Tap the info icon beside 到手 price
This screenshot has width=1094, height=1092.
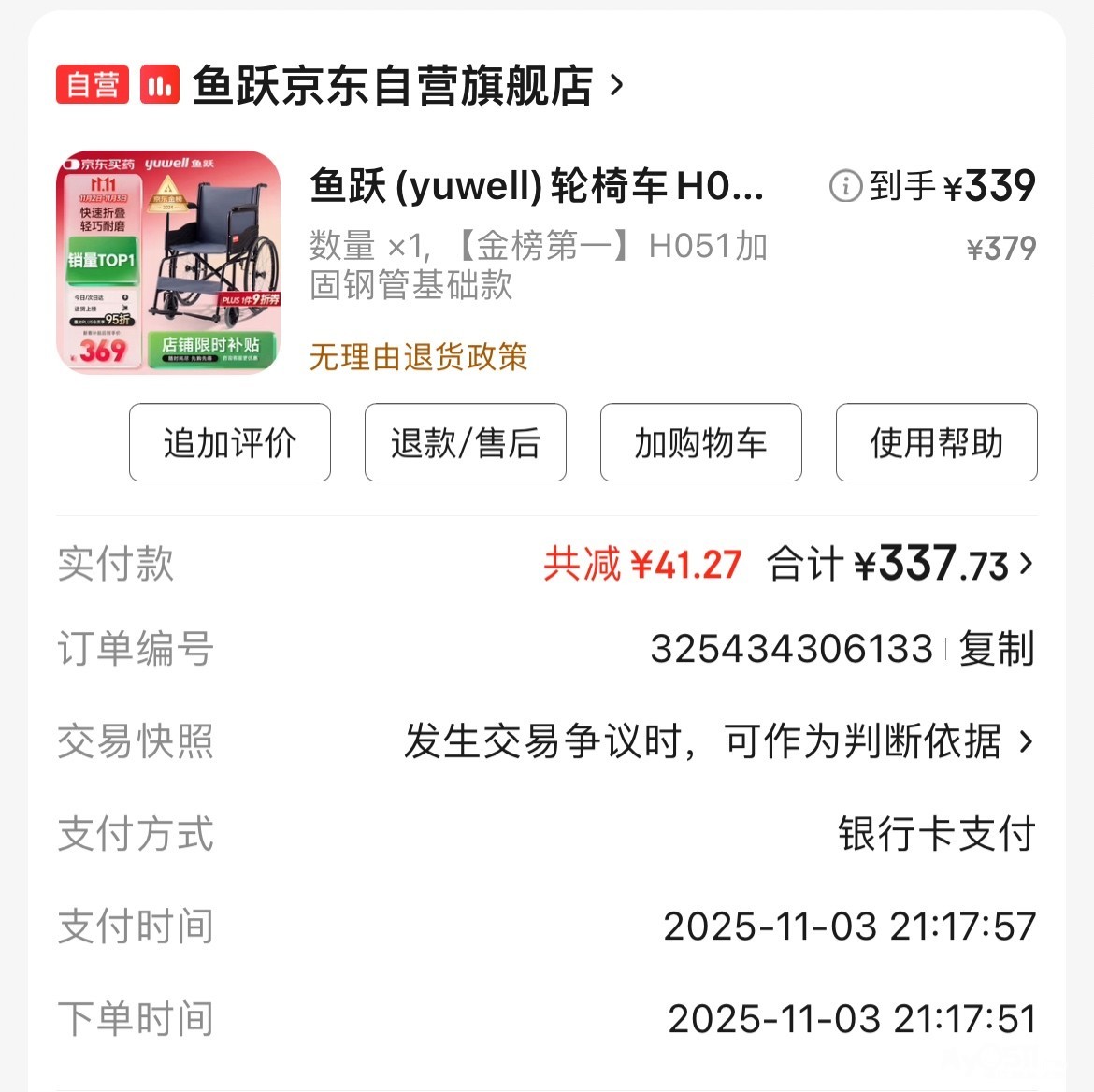[844, 186]
